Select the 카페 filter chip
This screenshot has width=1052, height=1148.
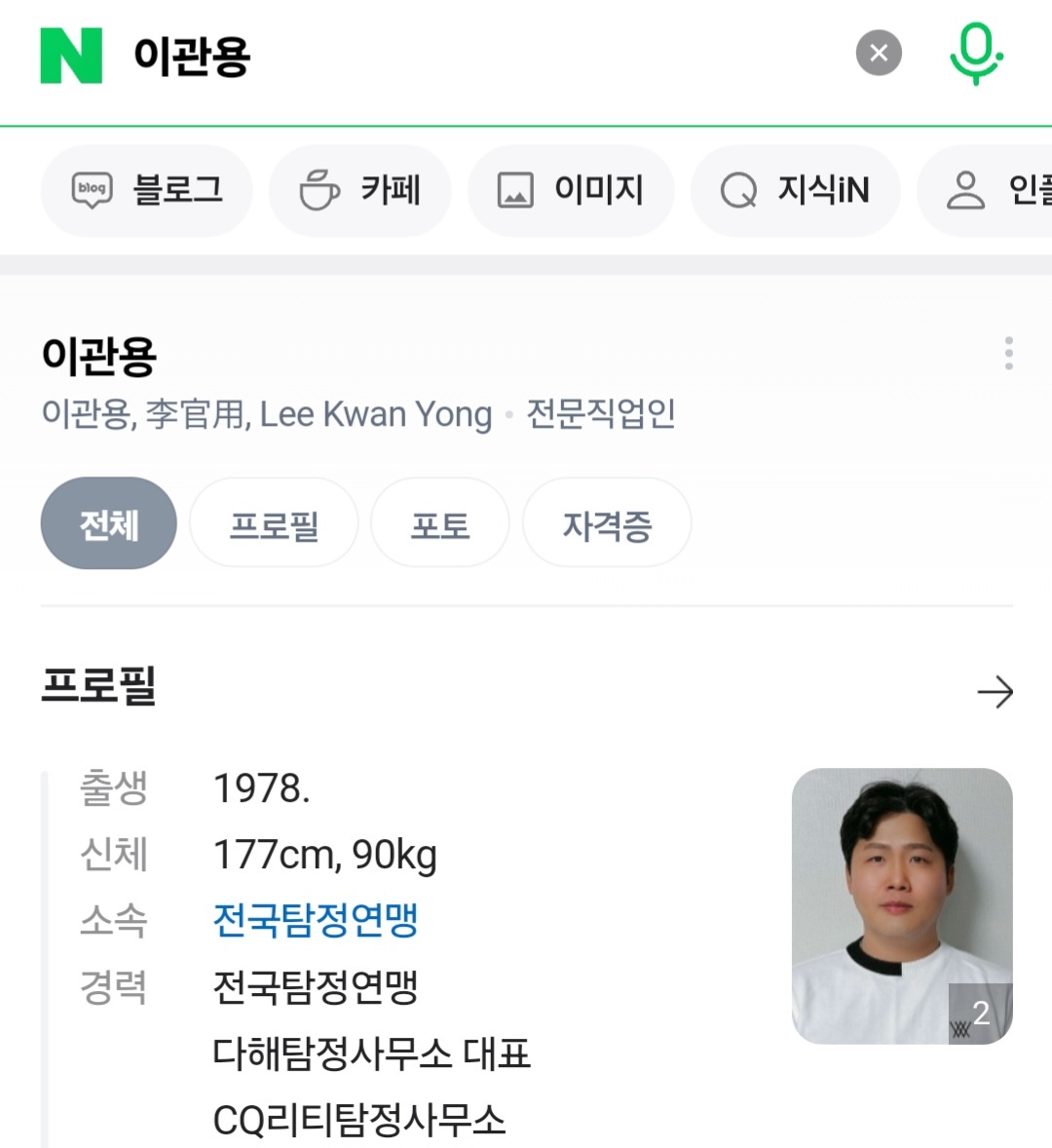pos(360,190)
